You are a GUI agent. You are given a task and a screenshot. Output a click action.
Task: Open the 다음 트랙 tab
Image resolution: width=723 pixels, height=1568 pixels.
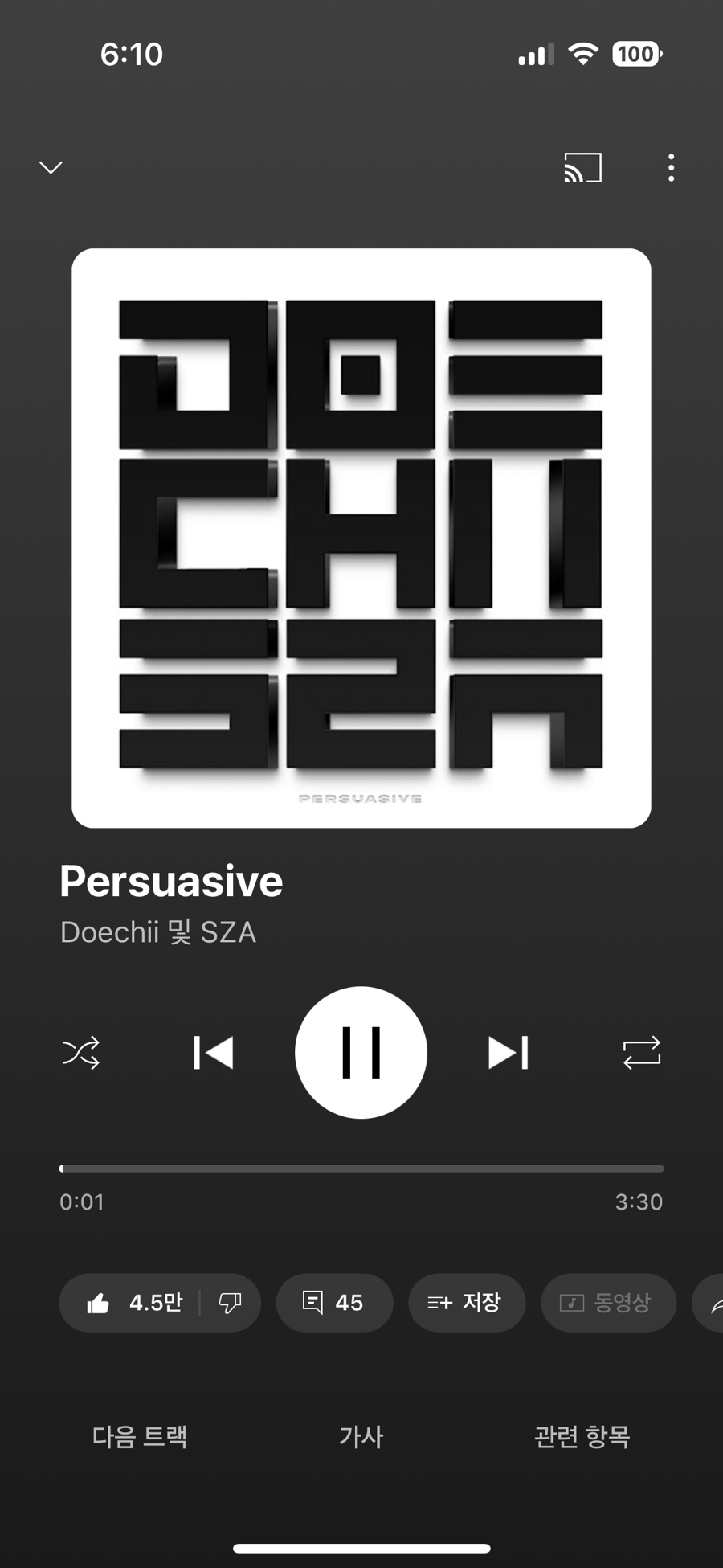(x=140, y=1436)
